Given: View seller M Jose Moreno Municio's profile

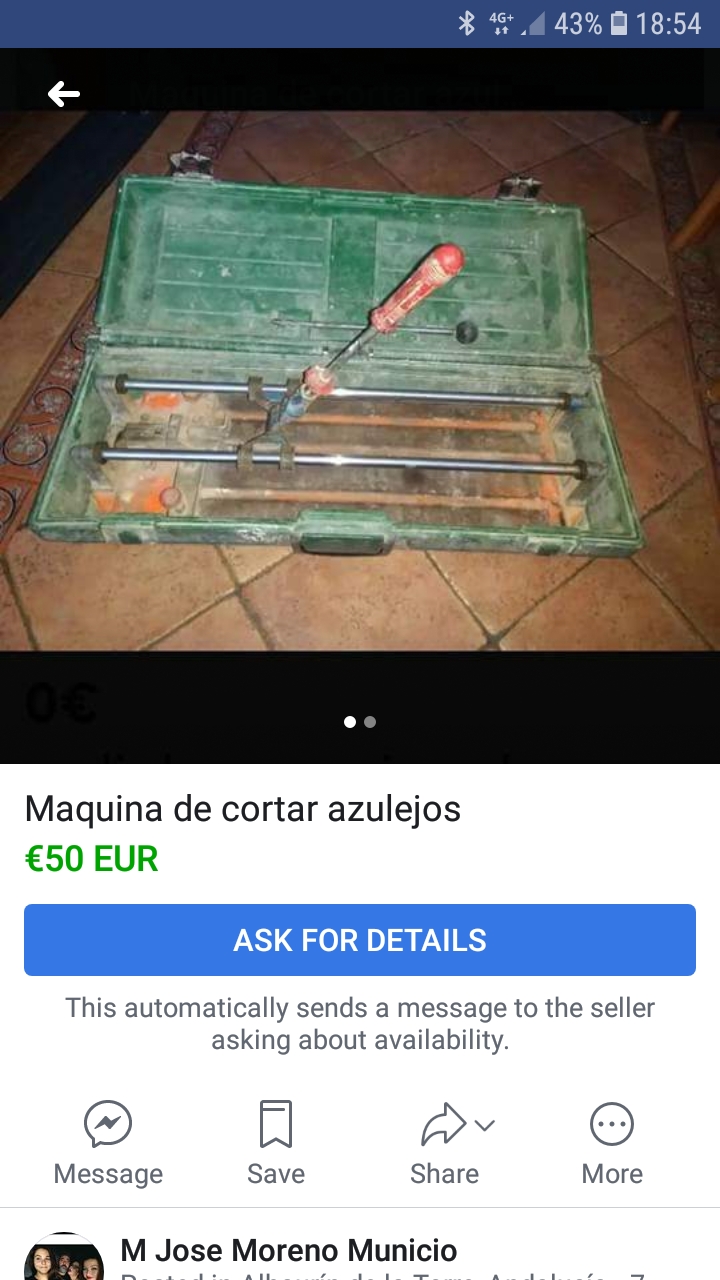Looking at the screenshot, I should tap(289, 1250).
